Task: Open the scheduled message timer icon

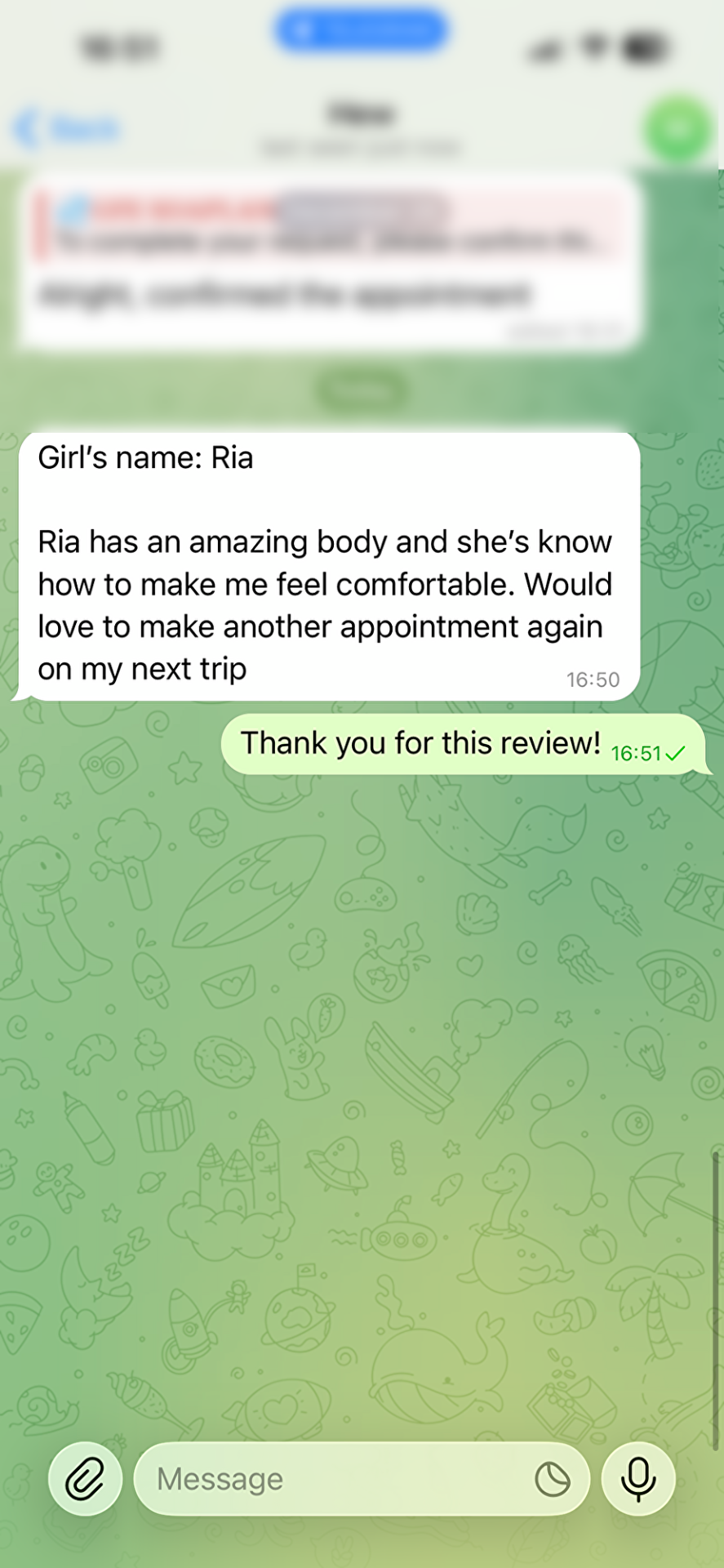Action: pyautogui.click(x=553, y=1479)
